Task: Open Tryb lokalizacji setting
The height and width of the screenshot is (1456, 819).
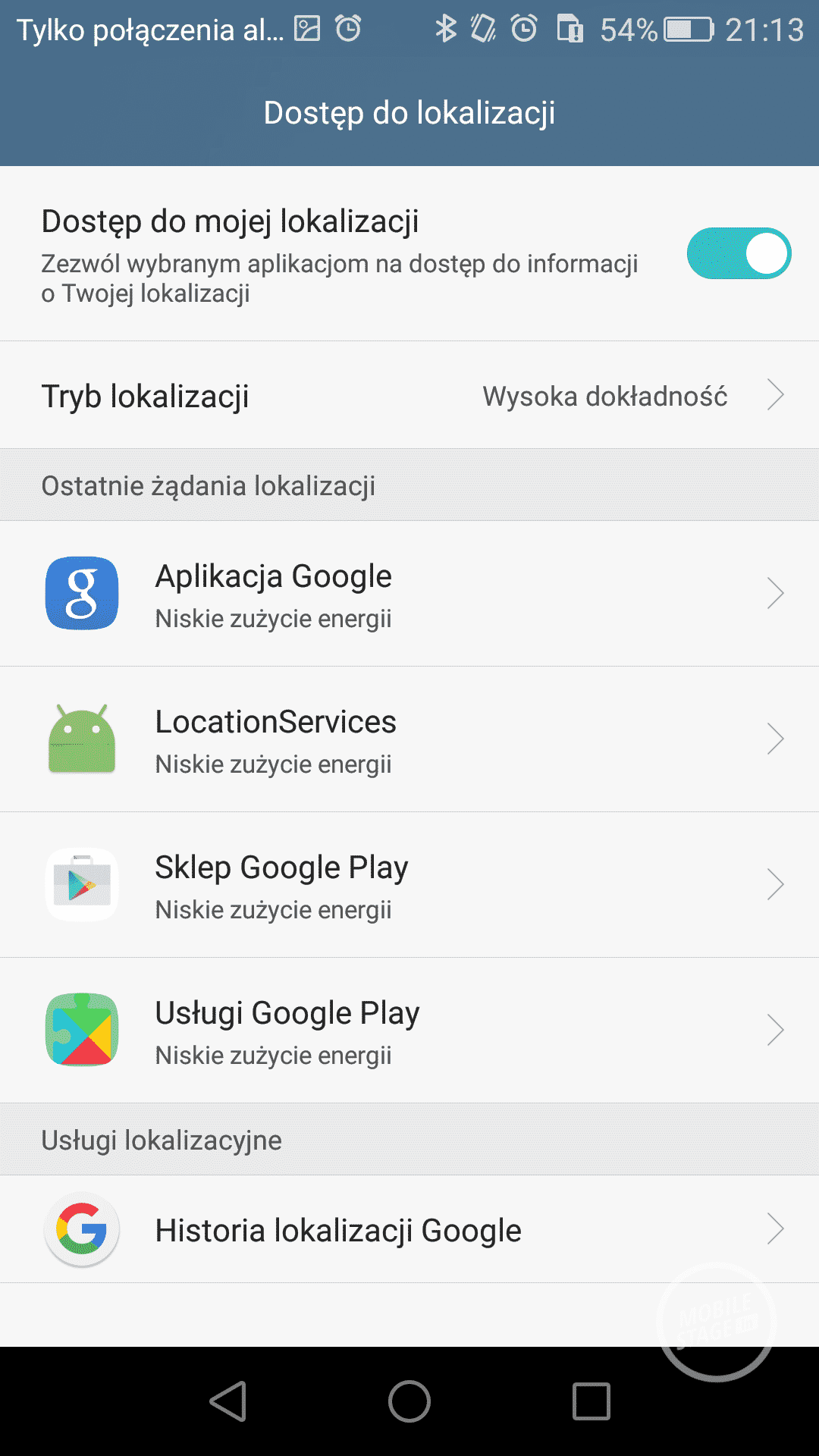Action: pyautogui.click(x=409, y=396)
